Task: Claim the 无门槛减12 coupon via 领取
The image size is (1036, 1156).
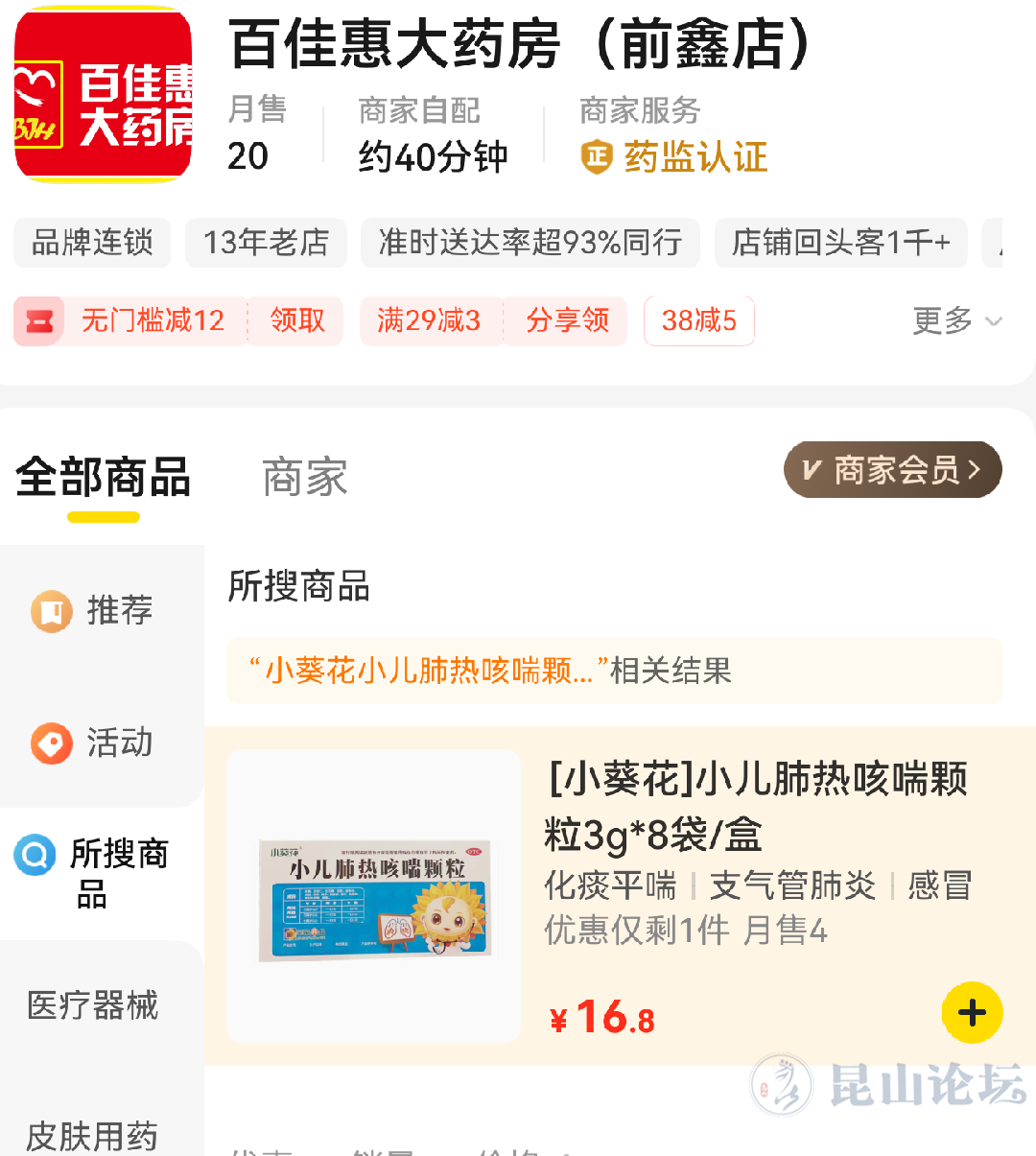Action: point(296,320)
